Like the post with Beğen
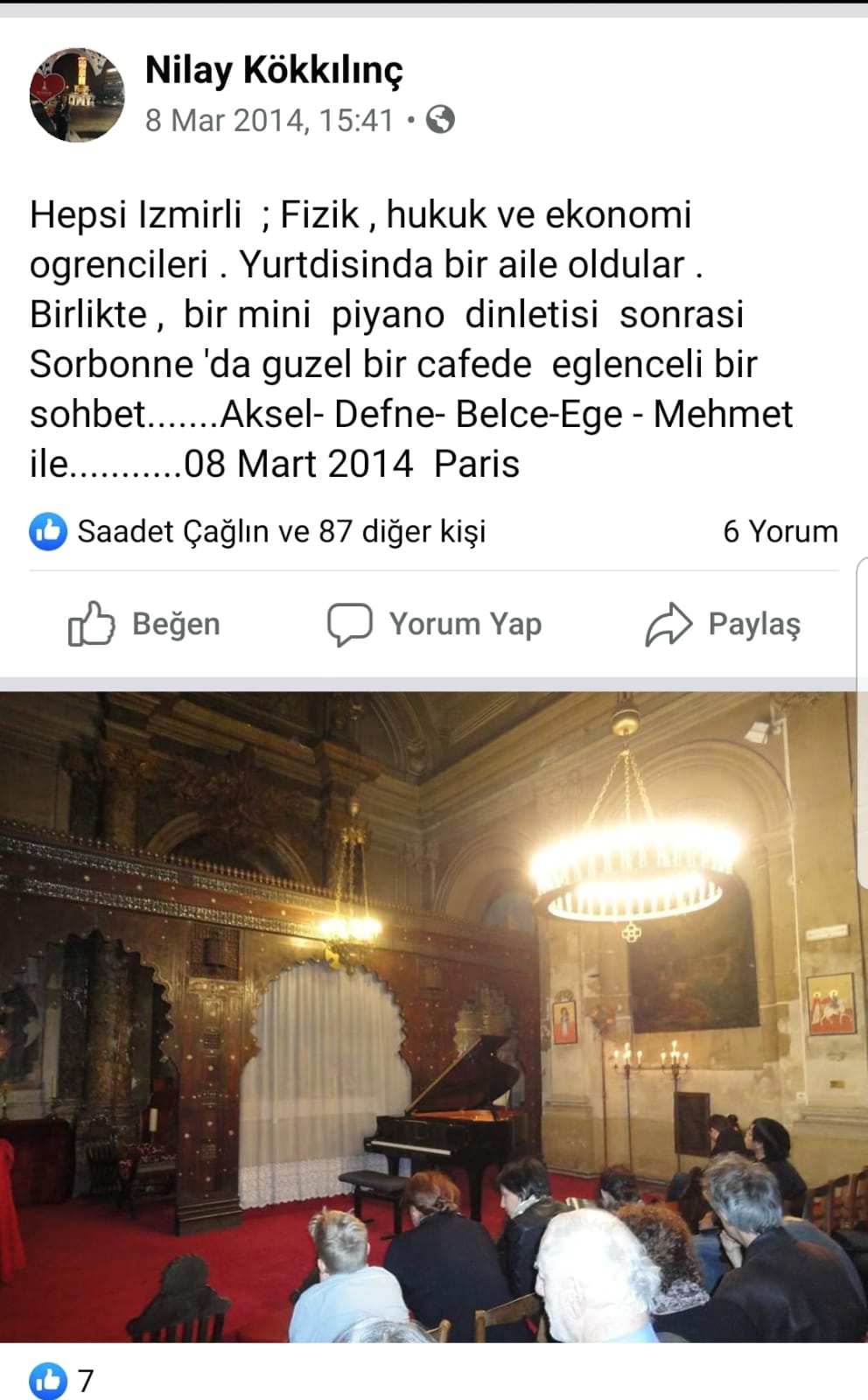 pos(145,624)
